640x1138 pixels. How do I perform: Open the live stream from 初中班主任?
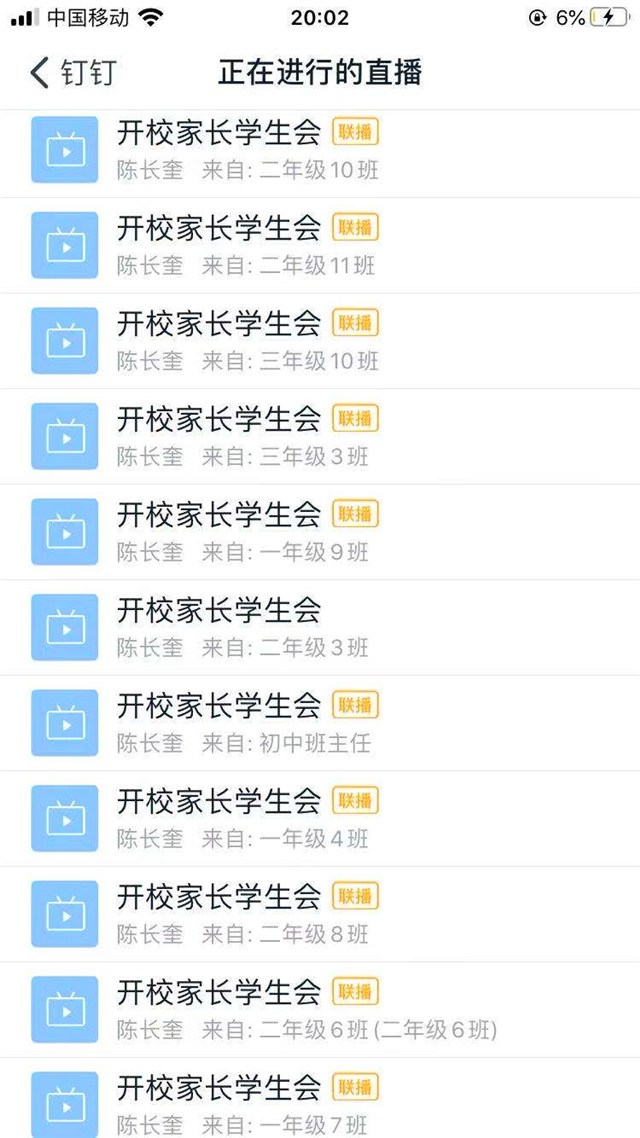[320, 723]
